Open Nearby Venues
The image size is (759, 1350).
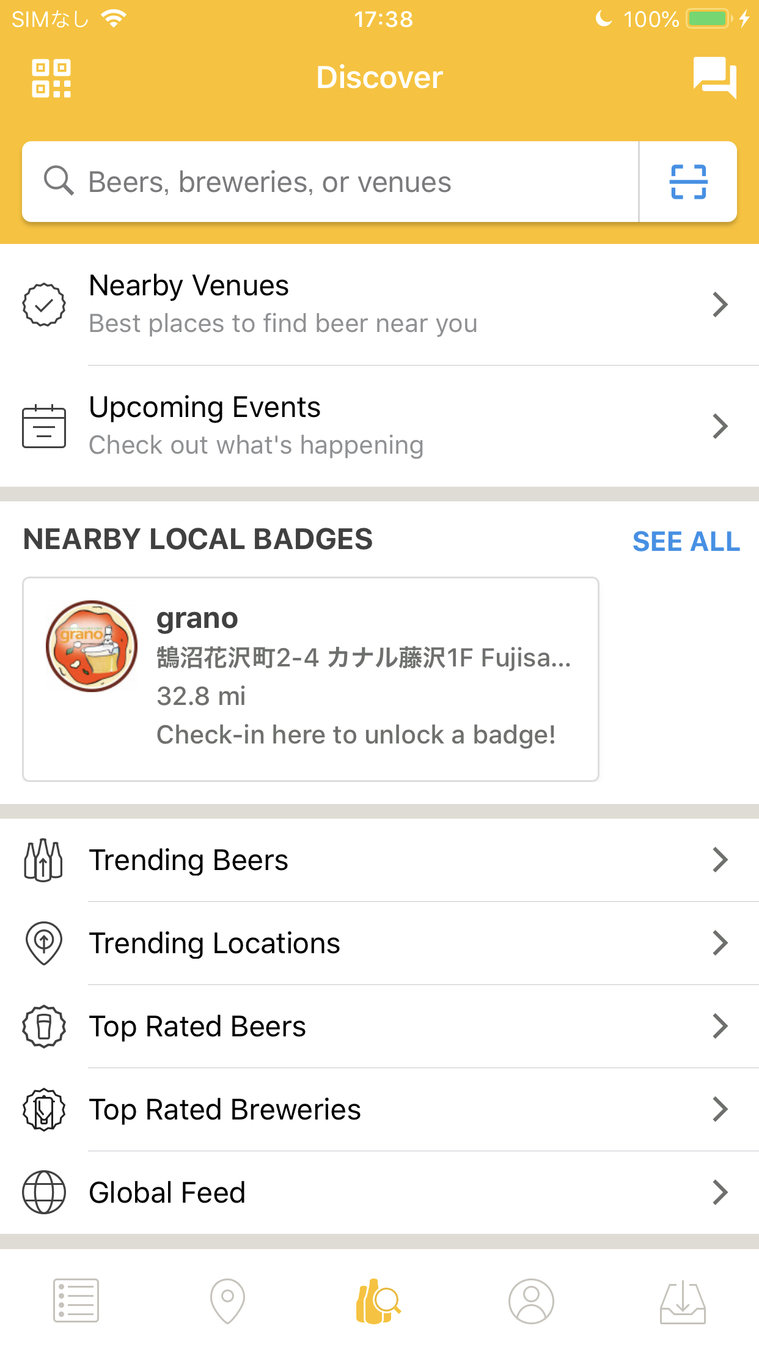click(x=379, y=304)
